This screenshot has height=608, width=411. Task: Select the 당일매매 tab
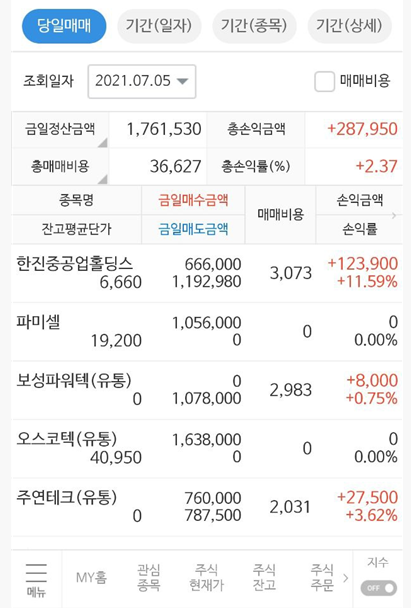[x=64, y=26]
